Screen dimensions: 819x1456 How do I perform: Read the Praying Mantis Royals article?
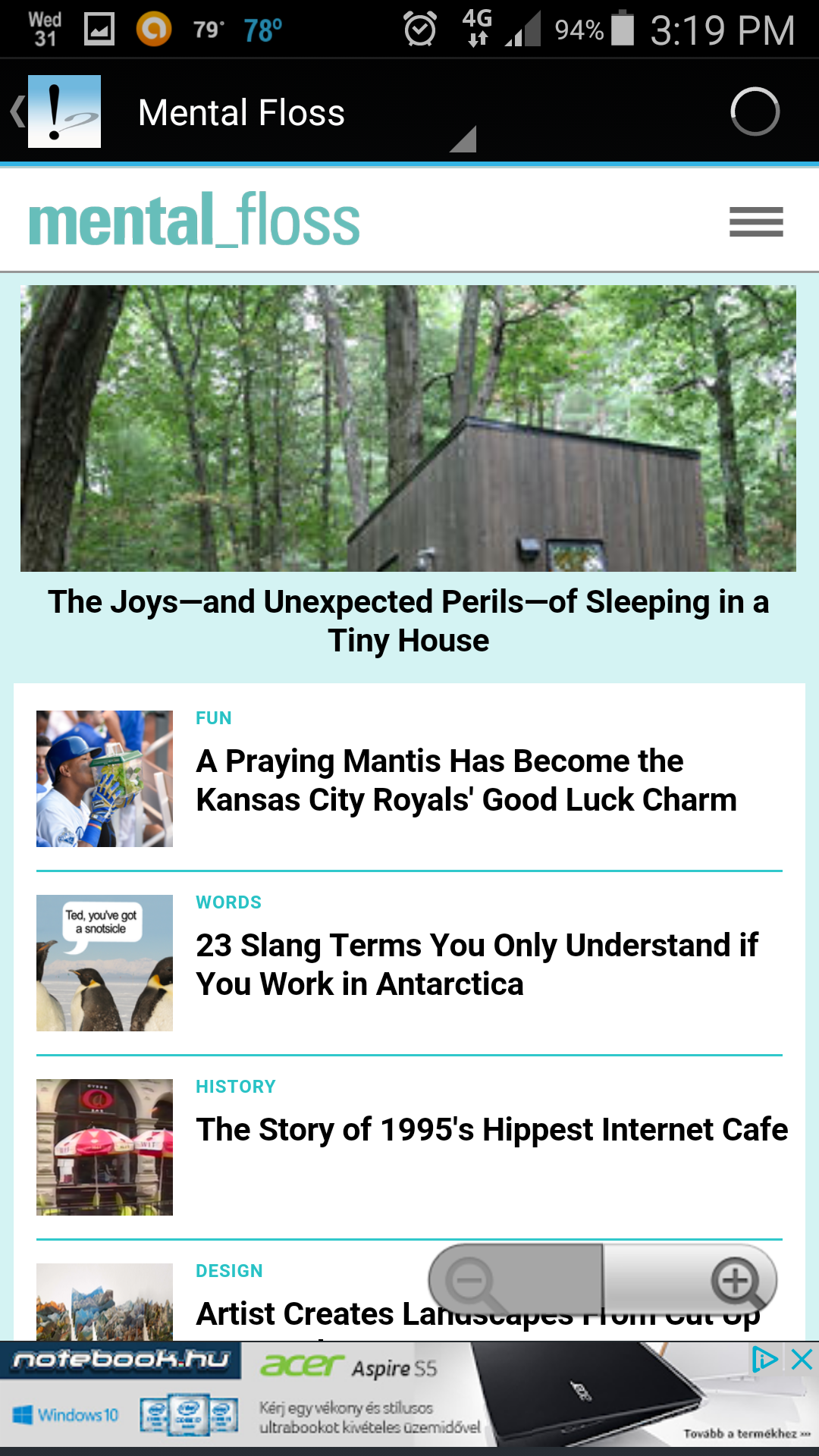(x=466, y=780)
